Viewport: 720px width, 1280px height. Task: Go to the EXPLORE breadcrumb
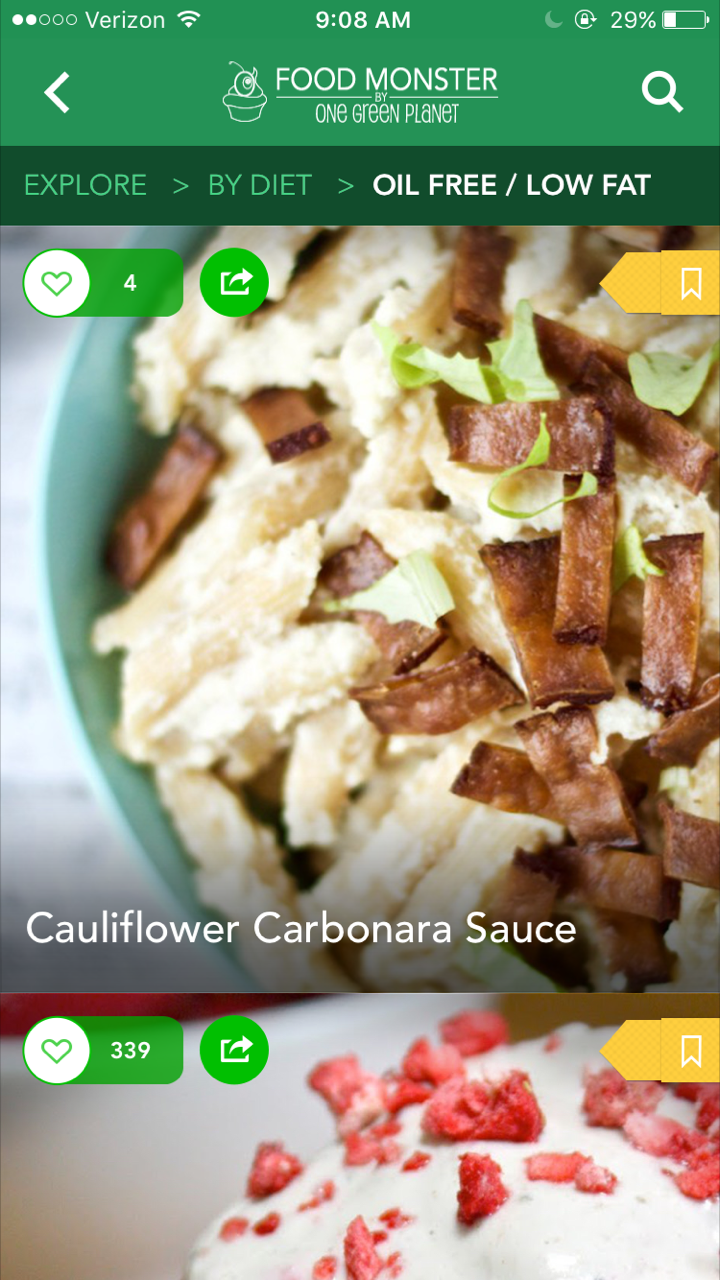pyautogui.click(x=85, y=185)
